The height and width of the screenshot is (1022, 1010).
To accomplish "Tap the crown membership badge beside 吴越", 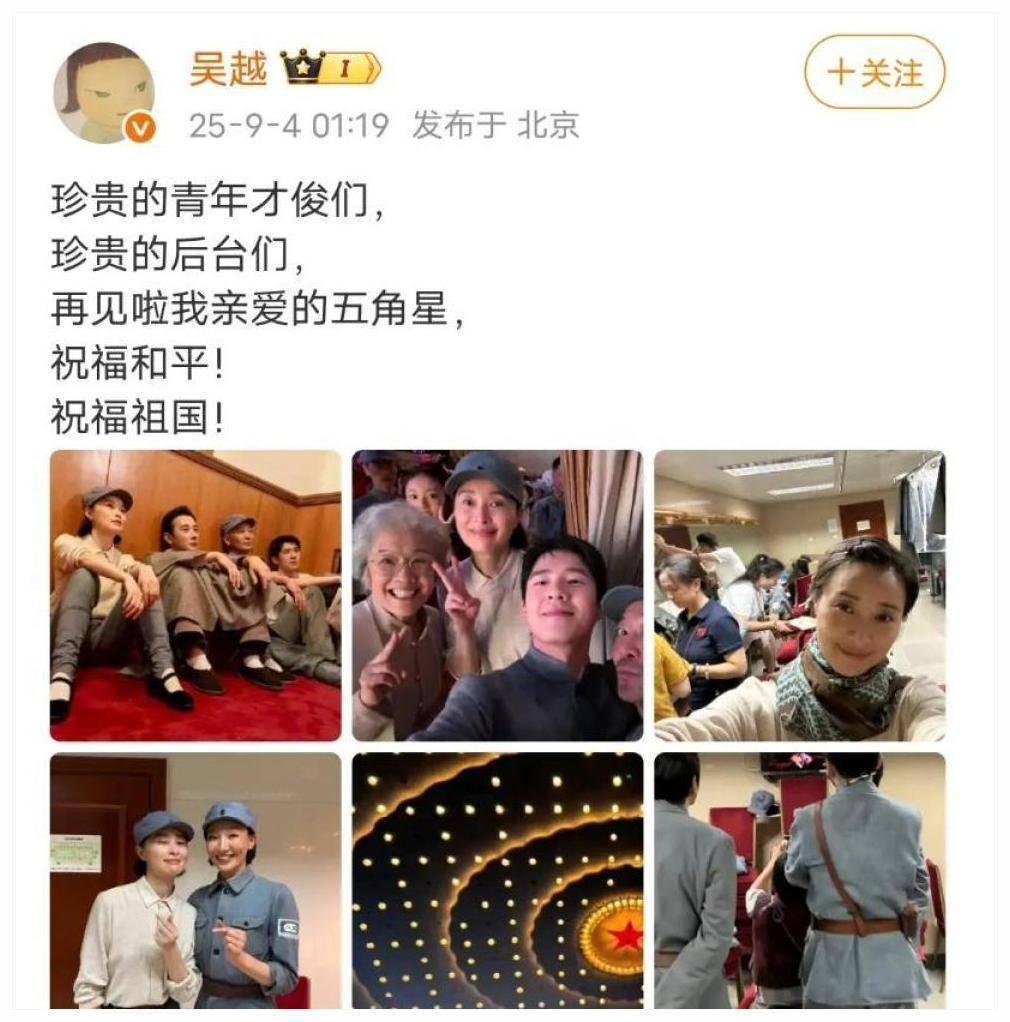I will (331, 69).
